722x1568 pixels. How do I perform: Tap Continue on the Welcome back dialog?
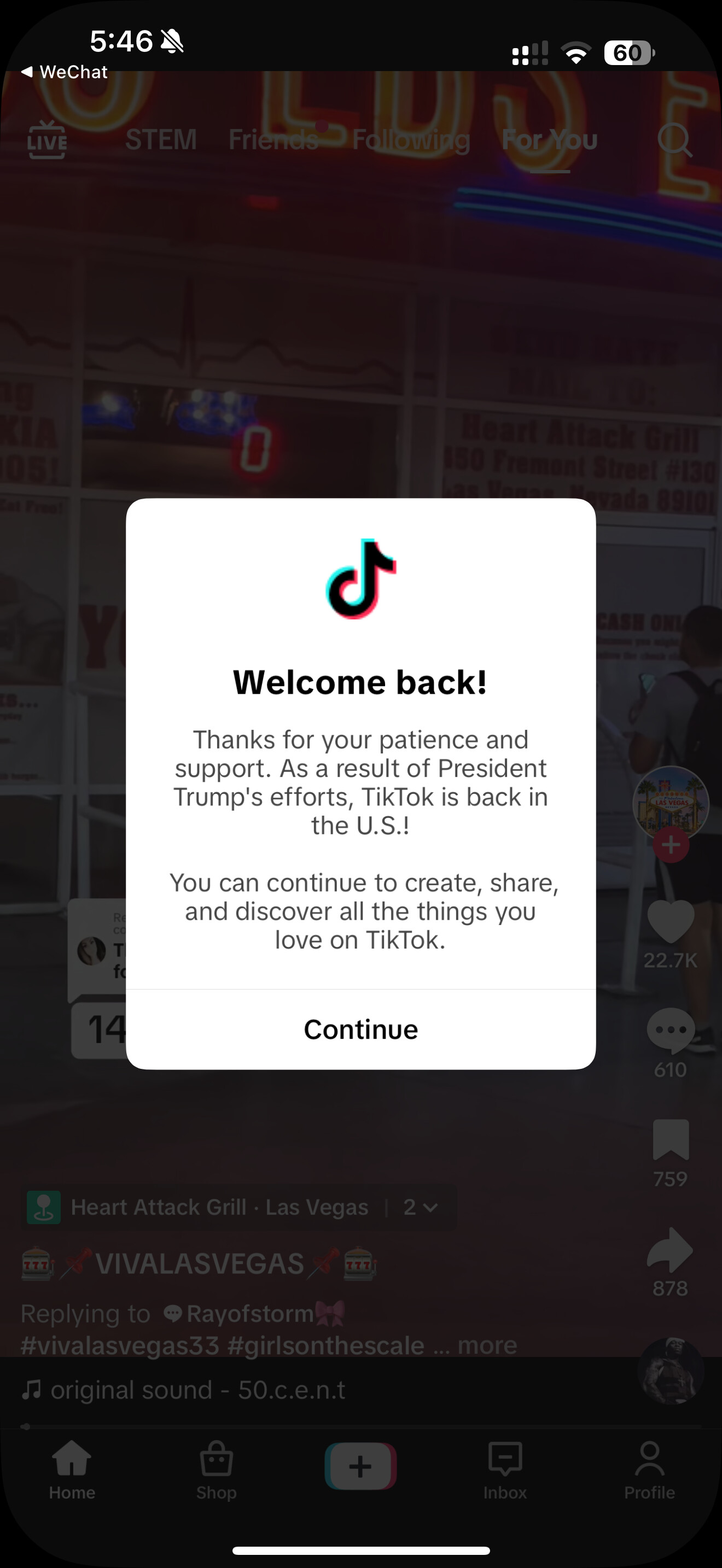point(360,1029)
